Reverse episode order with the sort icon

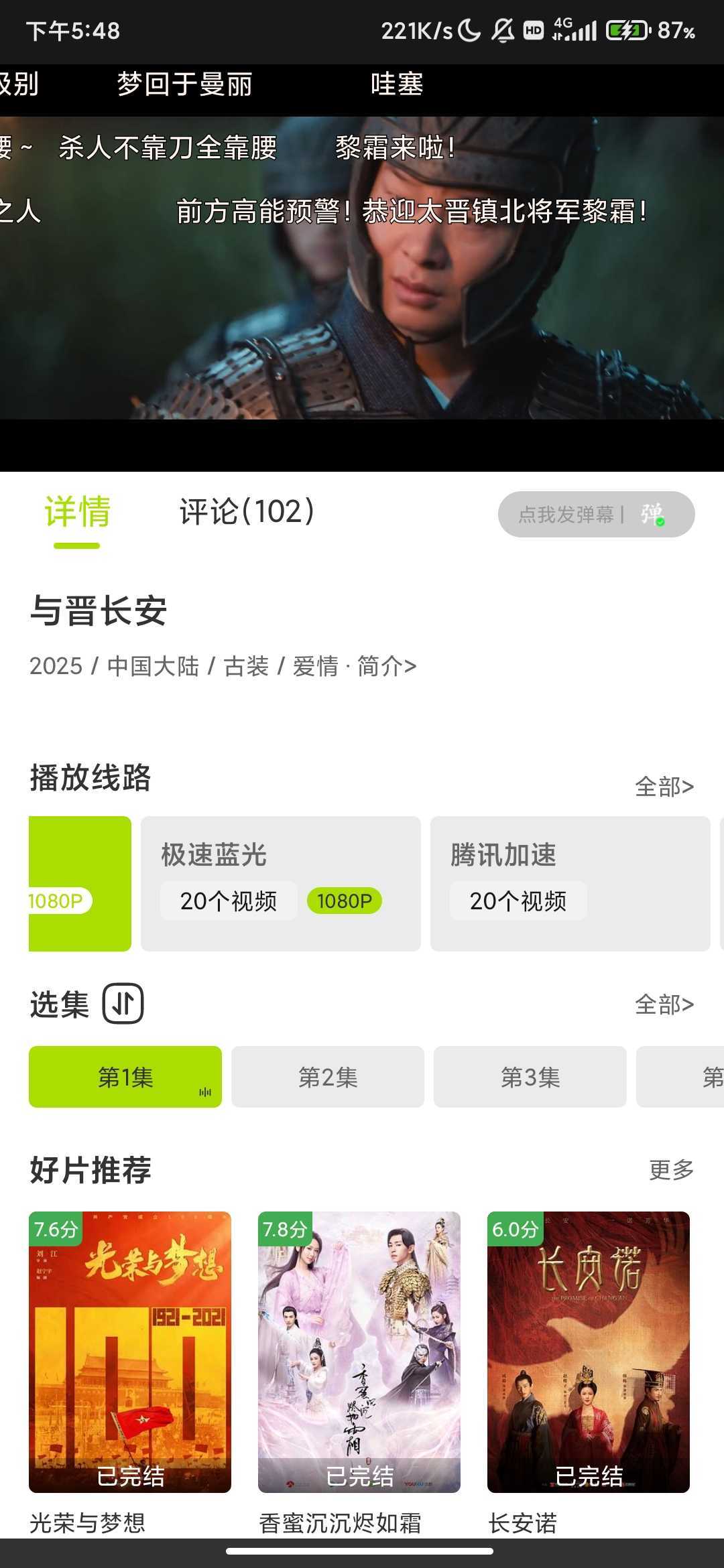[x=123, y=1003]
